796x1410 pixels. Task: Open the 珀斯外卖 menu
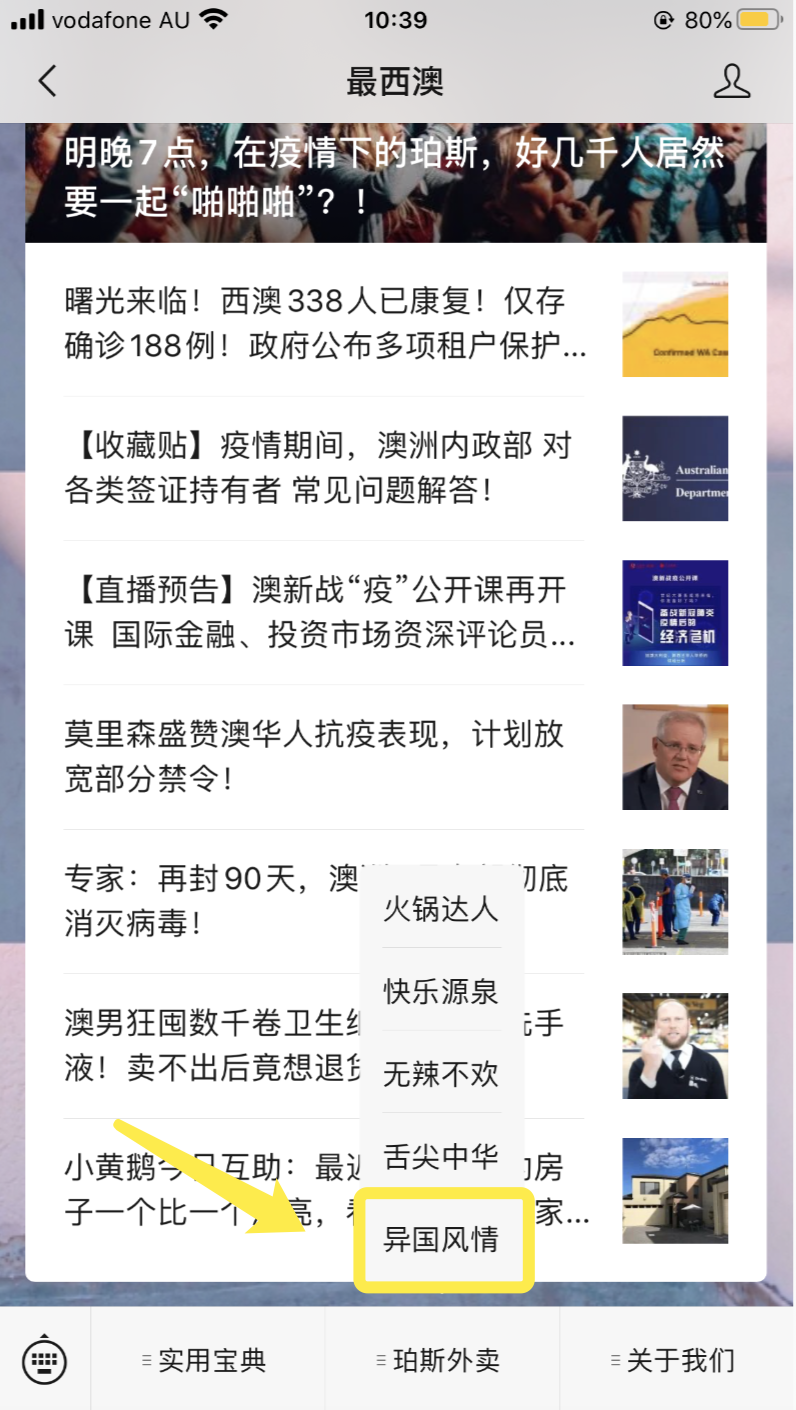coord(442,1360)
